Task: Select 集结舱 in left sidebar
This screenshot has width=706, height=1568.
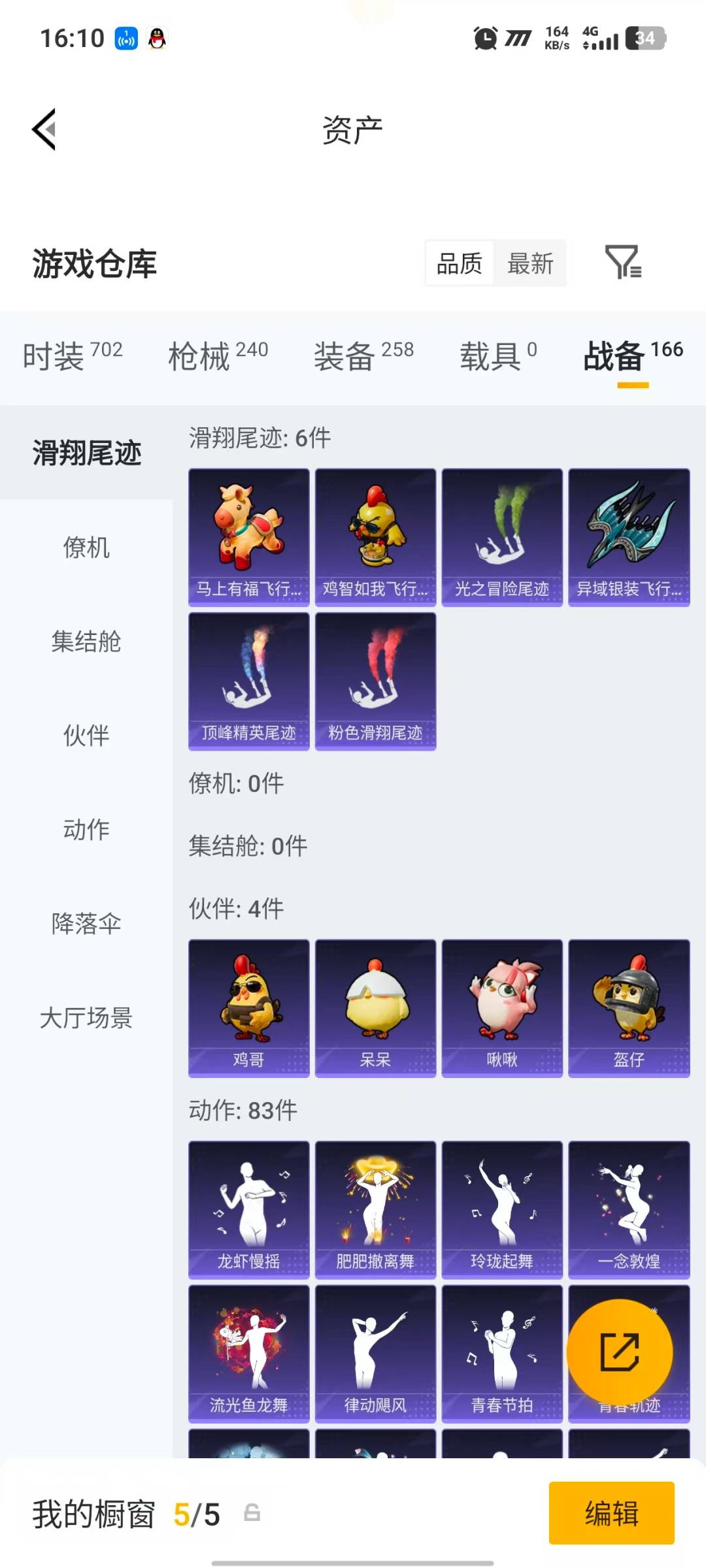Action: pos(87,644)
